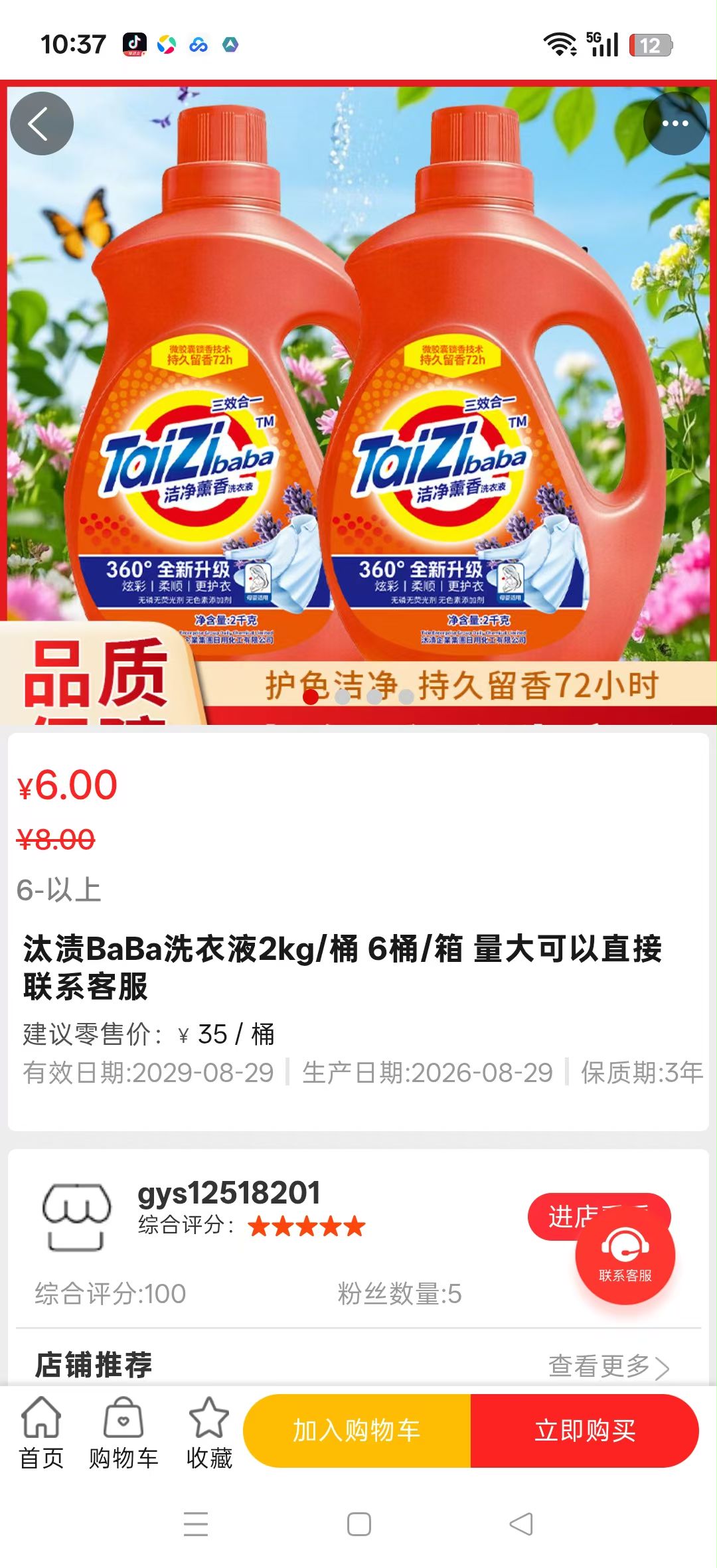The width and height of the screenshot is (717, 1568).
Task: View more store recommendations (查看更多)
Action: [x=609, y=1366]
